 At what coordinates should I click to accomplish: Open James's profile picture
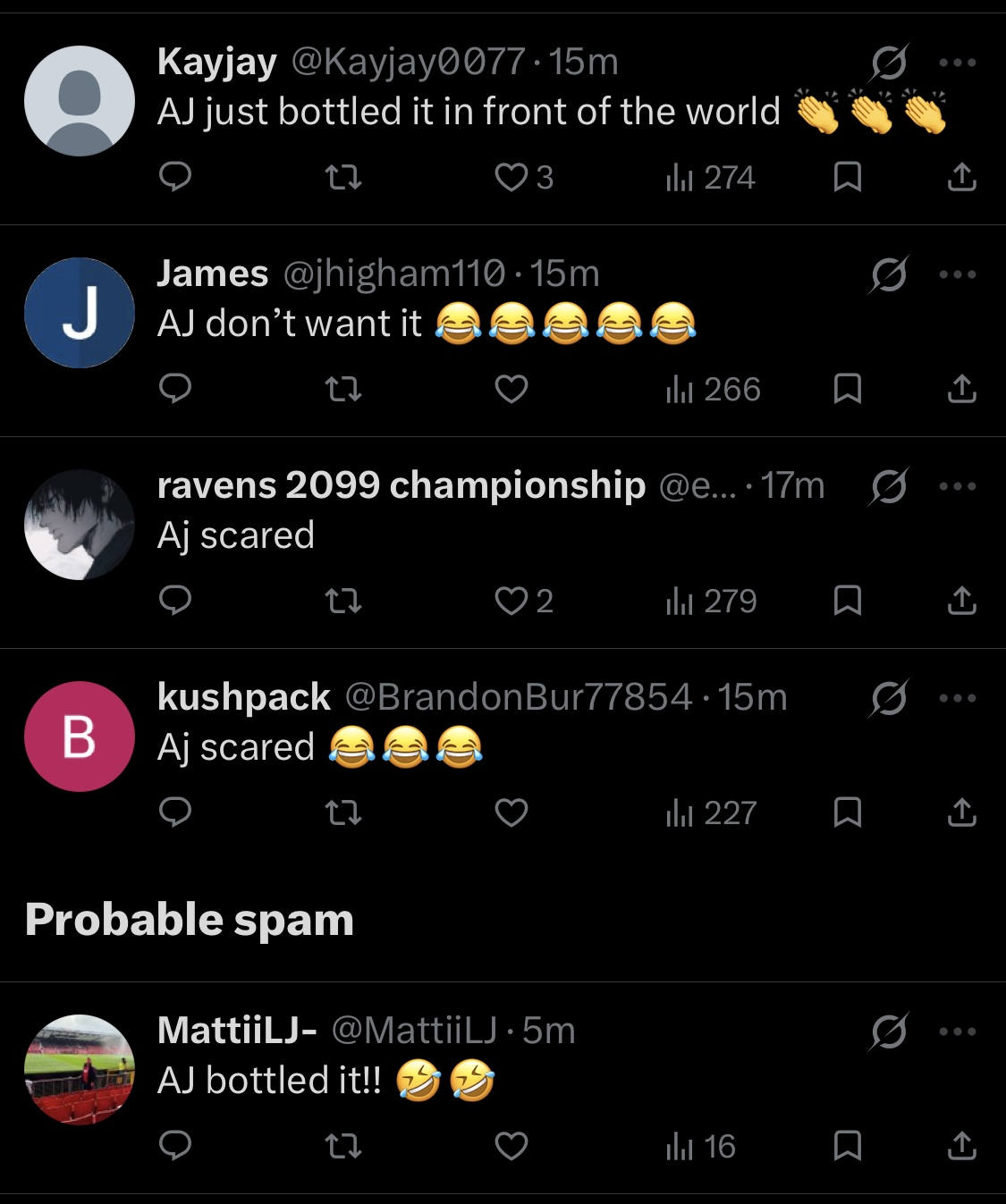point(80,313)
